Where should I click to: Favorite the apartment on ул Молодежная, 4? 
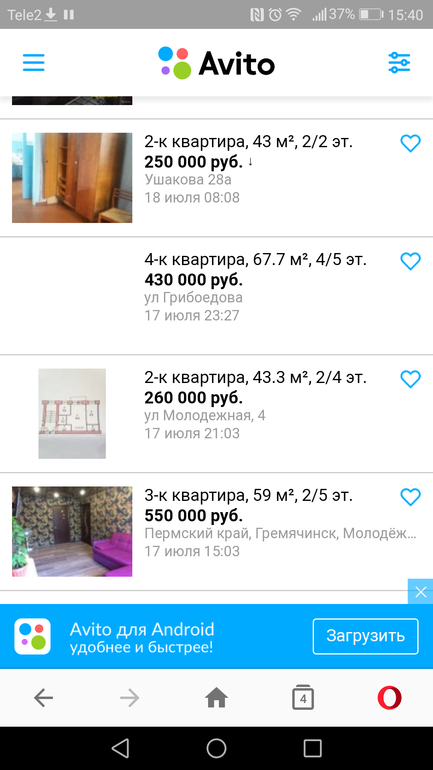tap(410, 379)
